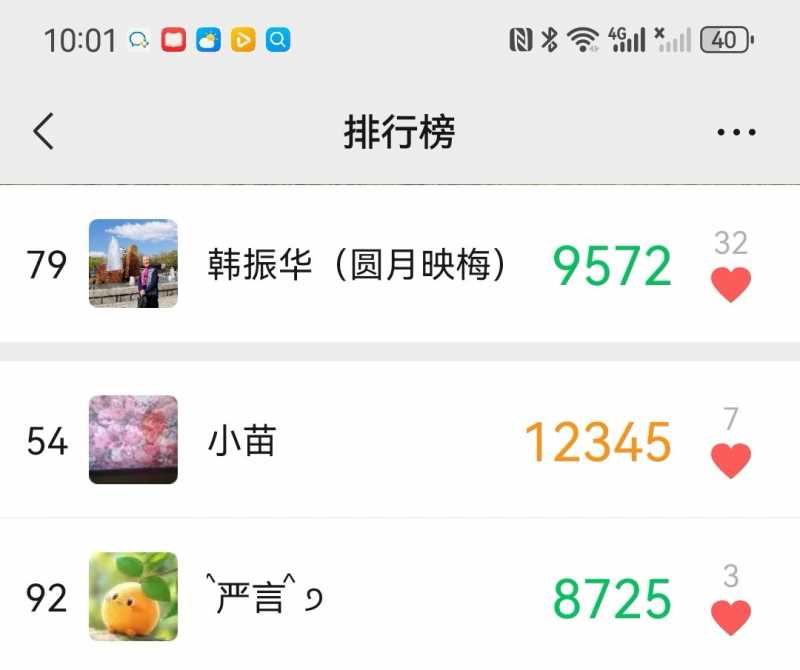800x670 pixels.
Task: Open the three-dot overflow menu
Action: pyautogui.click(x=736, y=132)
